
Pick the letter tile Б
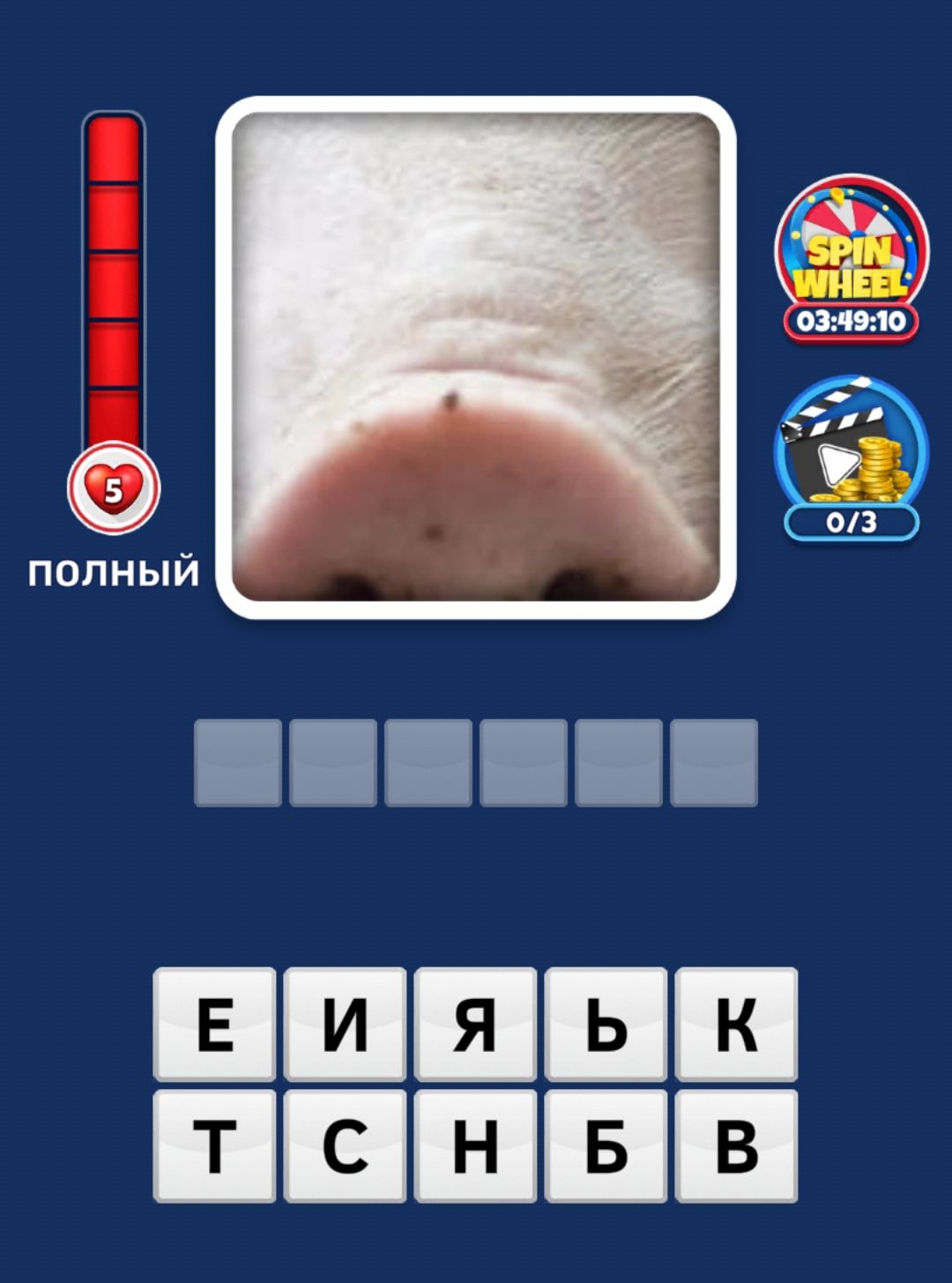tap(606, 1145)
